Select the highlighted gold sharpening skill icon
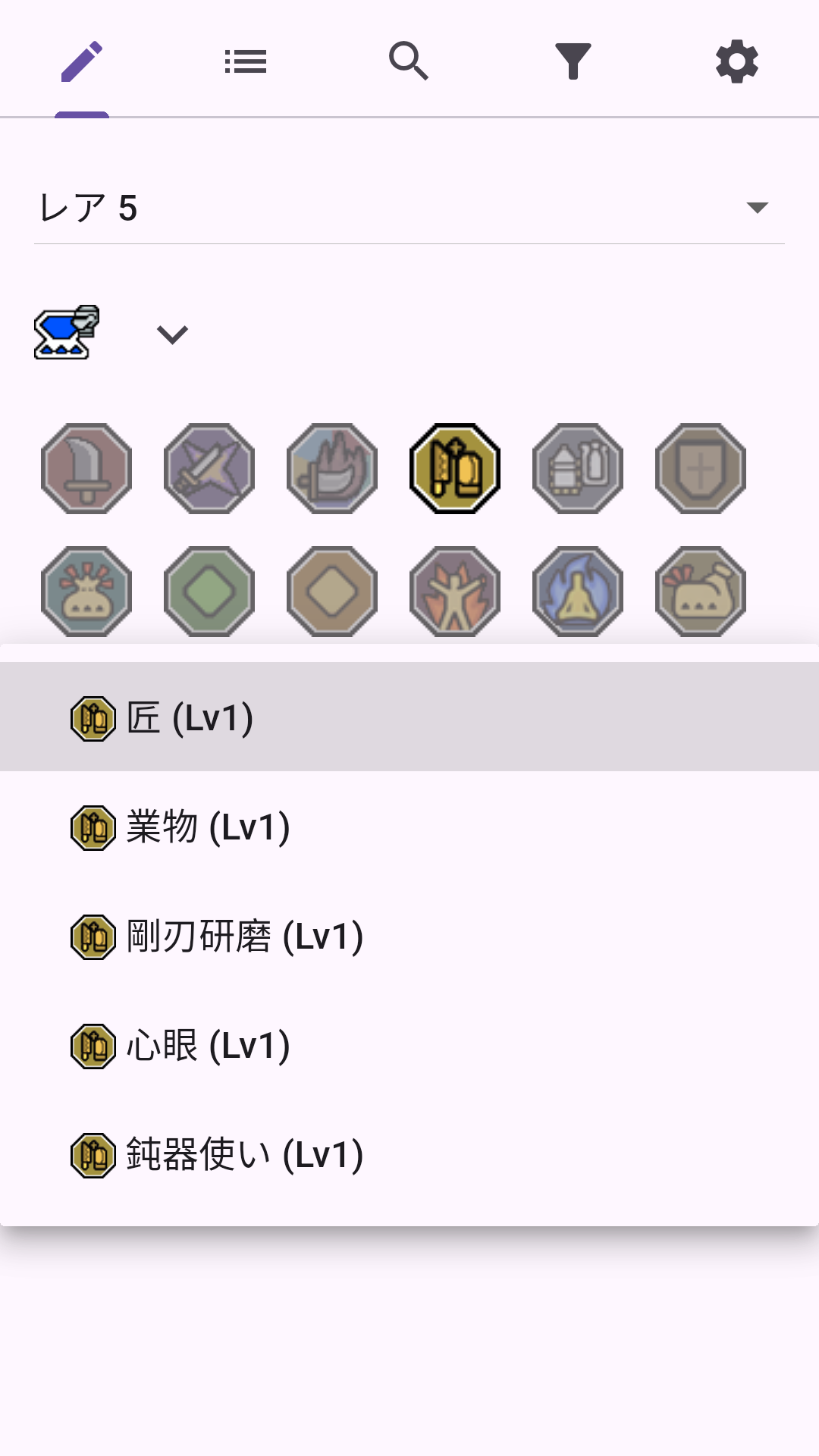 [454, 469]
